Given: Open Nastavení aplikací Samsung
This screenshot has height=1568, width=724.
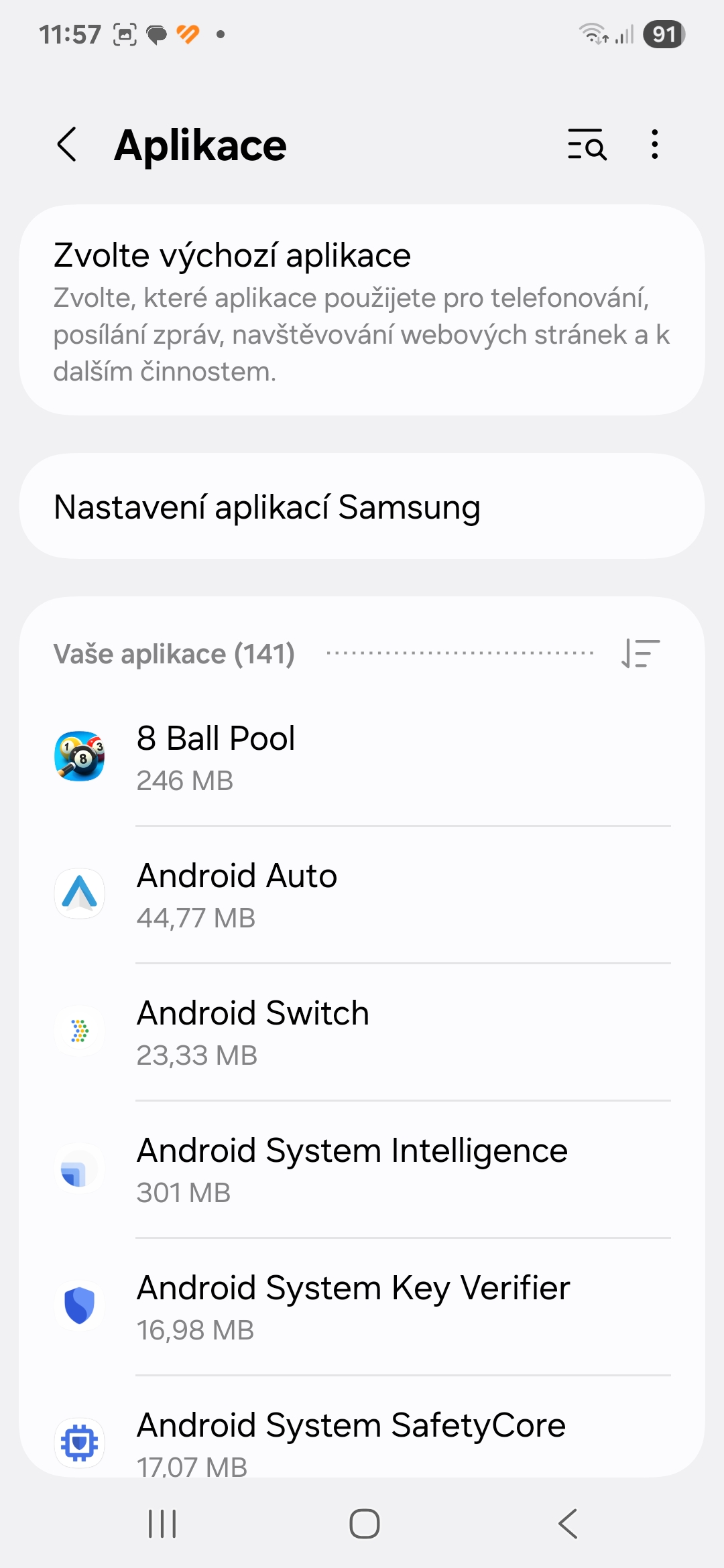Looking at the screenshot, I should tap(362, 507).
